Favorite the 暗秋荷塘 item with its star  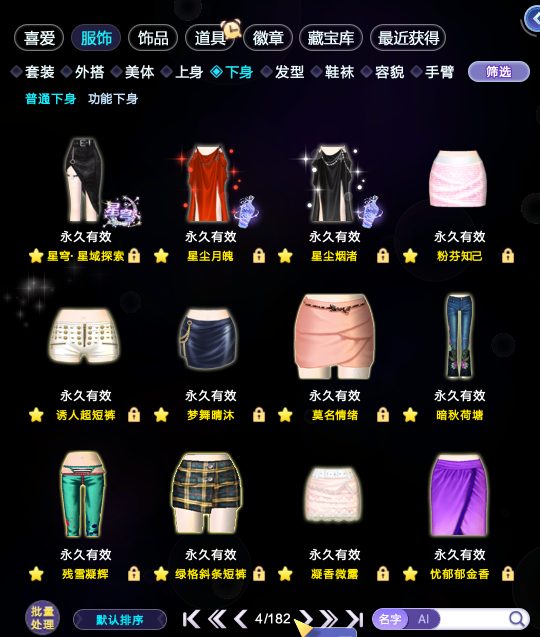coord(410,415)
